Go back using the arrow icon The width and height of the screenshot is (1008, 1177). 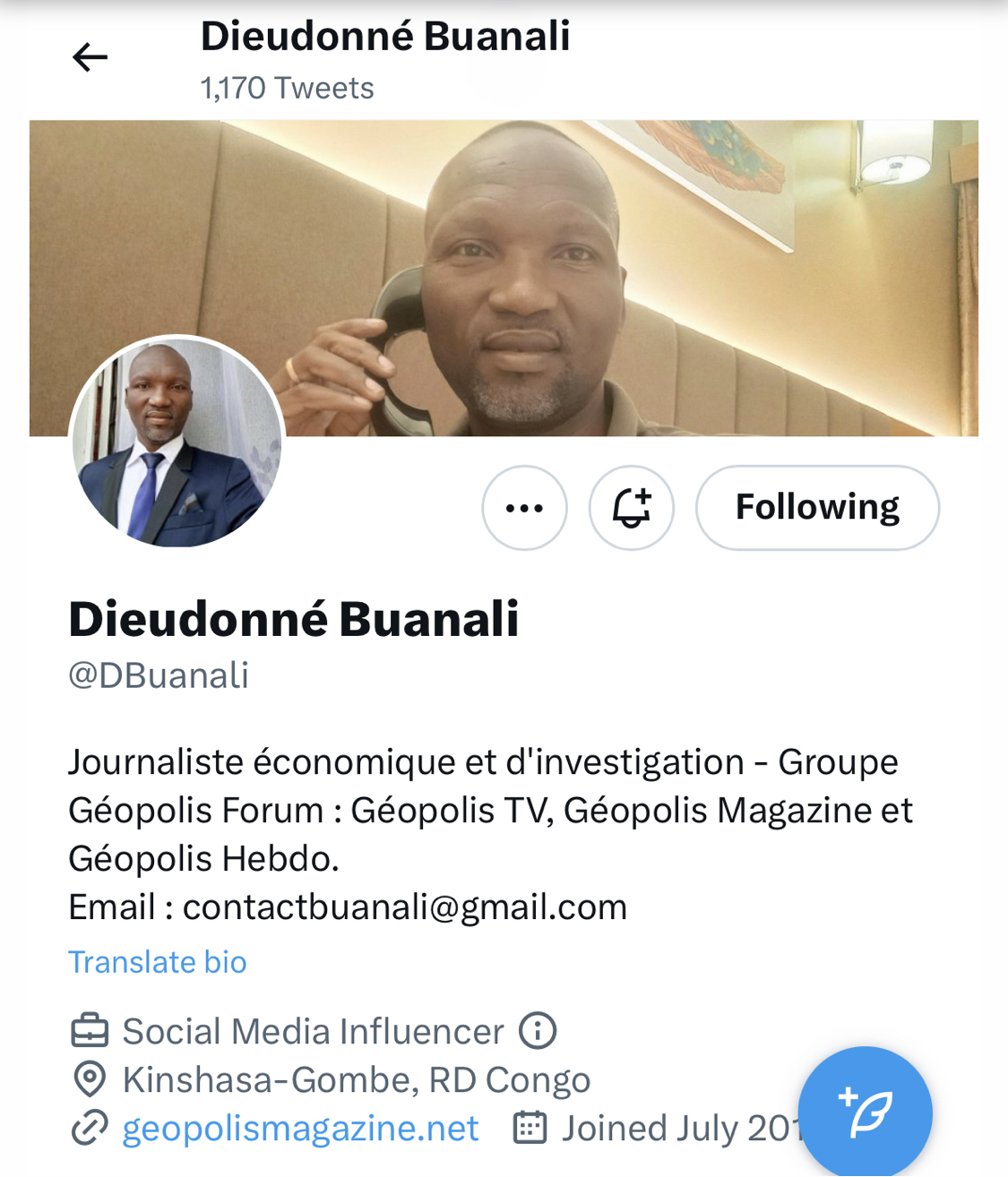[90, 57]
